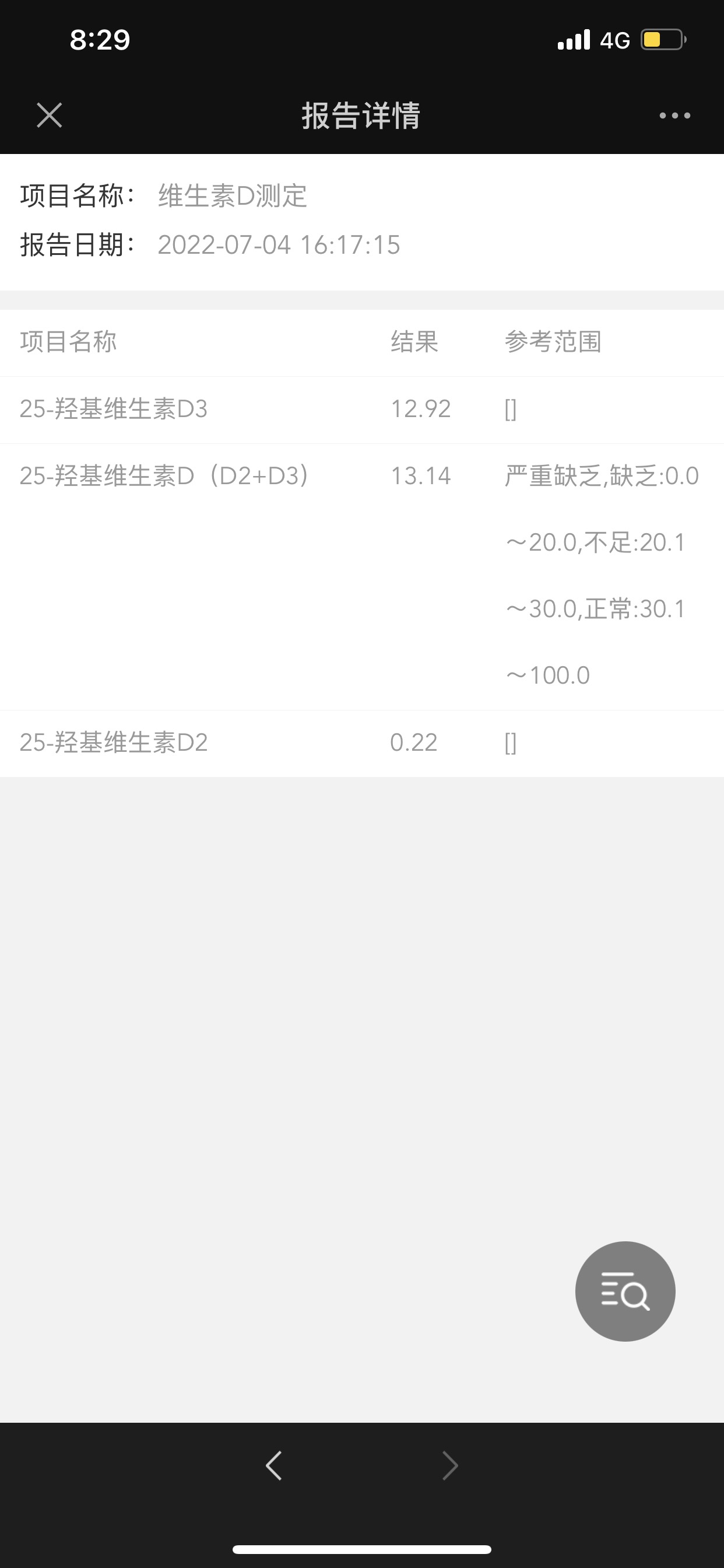The image size is (724, 1568).
Task: Tap the more options ellipsis icon
Action: pos(673,115)
